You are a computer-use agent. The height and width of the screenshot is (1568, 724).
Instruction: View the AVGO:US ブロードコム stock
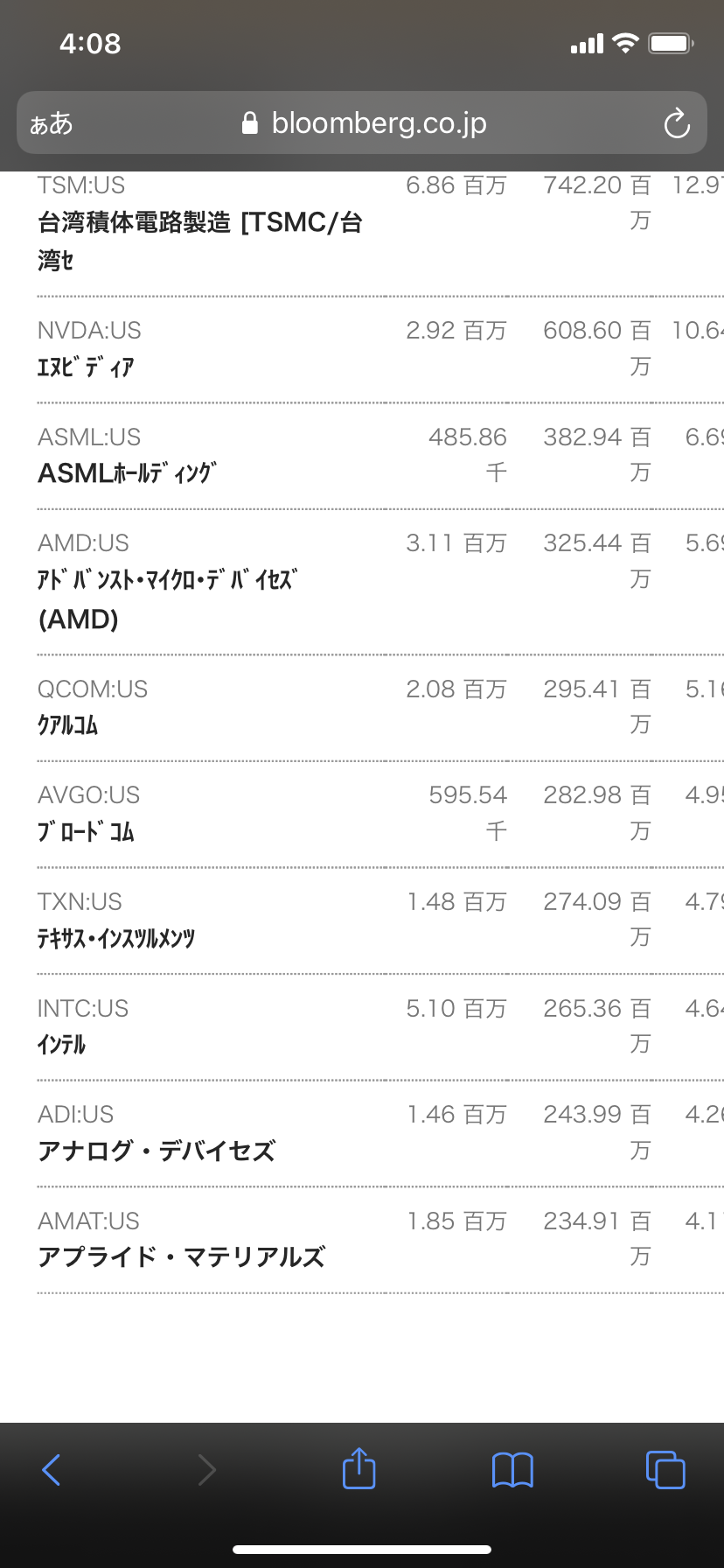86,831
